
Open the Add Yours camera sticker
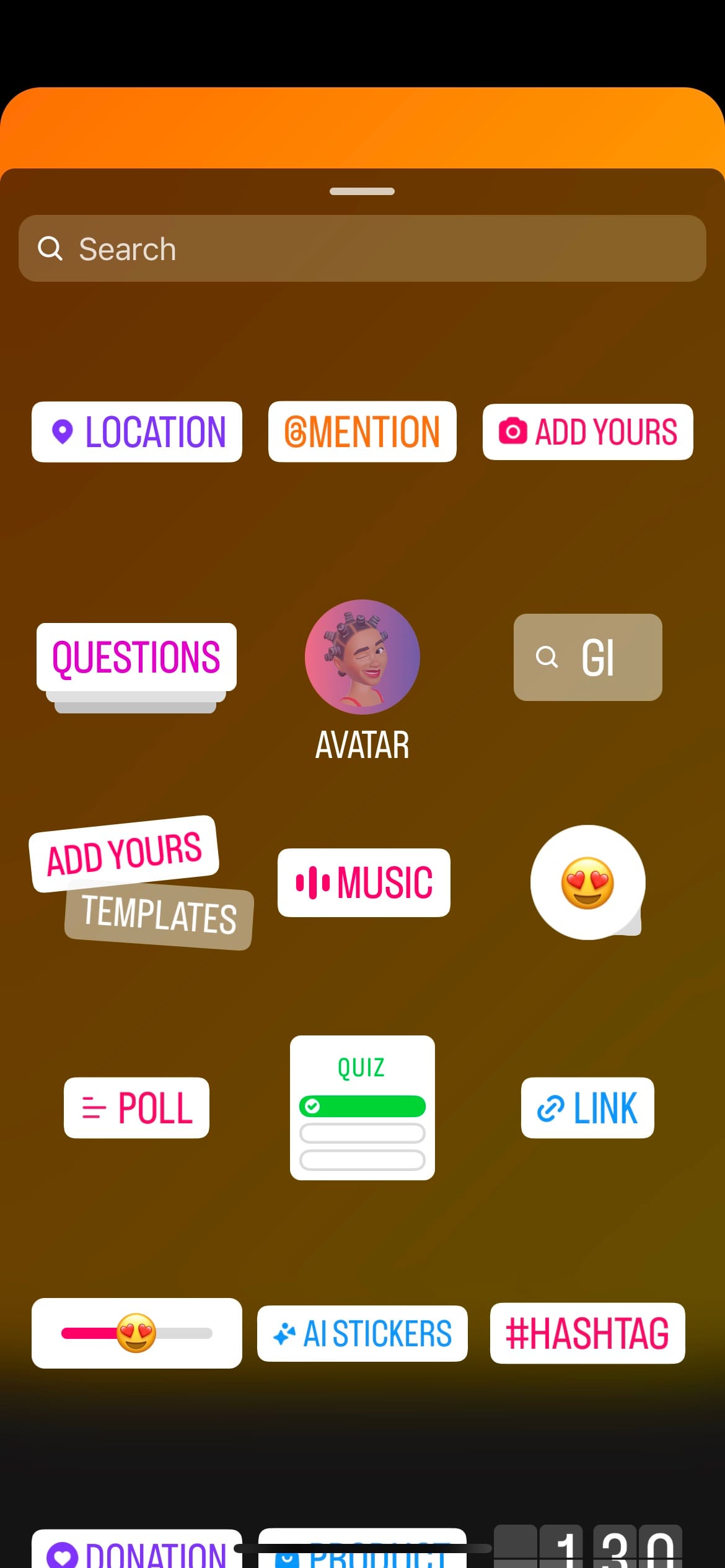coord(587,432)
